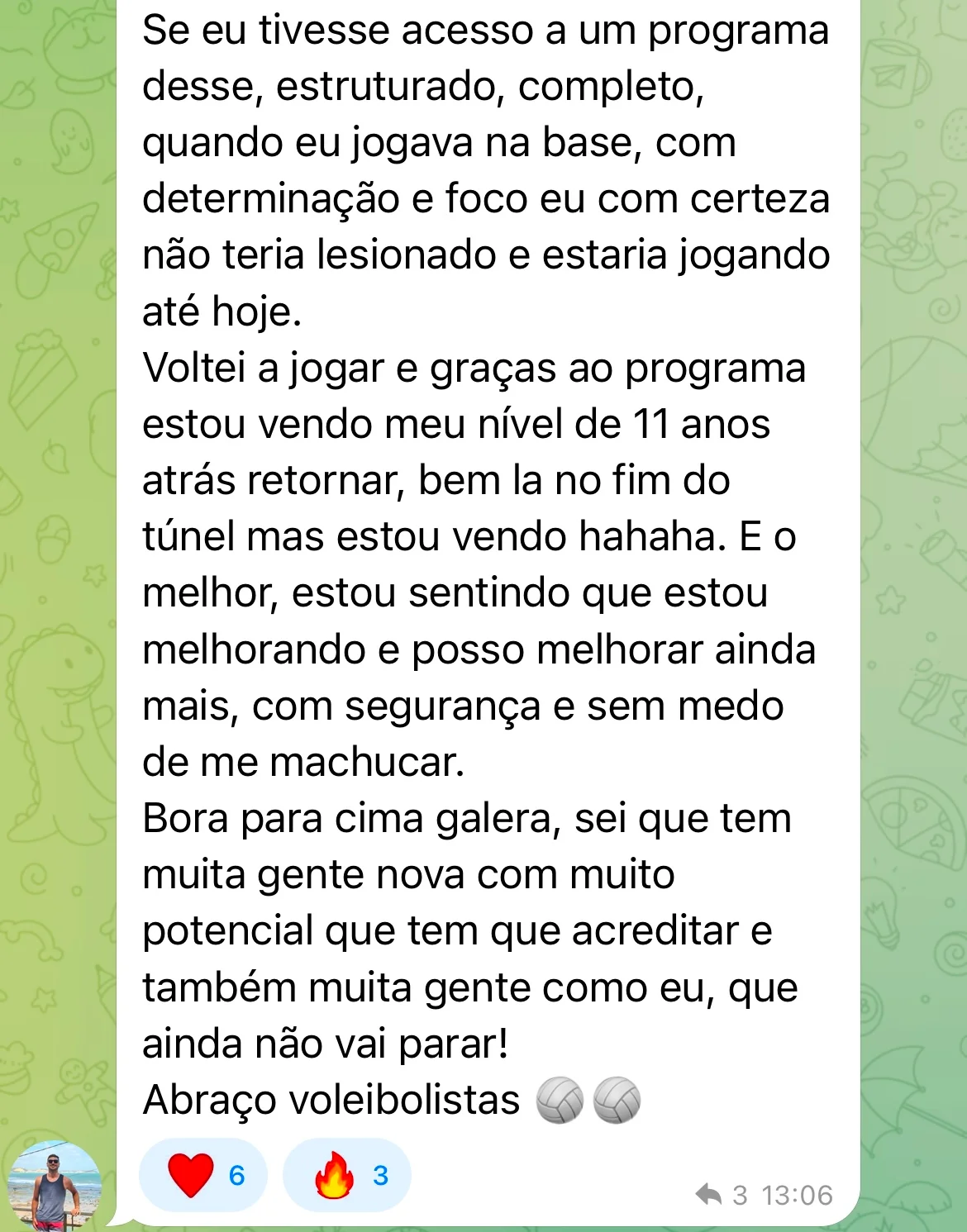
Task: Add a fire reaction to the message
Action: point(347,1175)
